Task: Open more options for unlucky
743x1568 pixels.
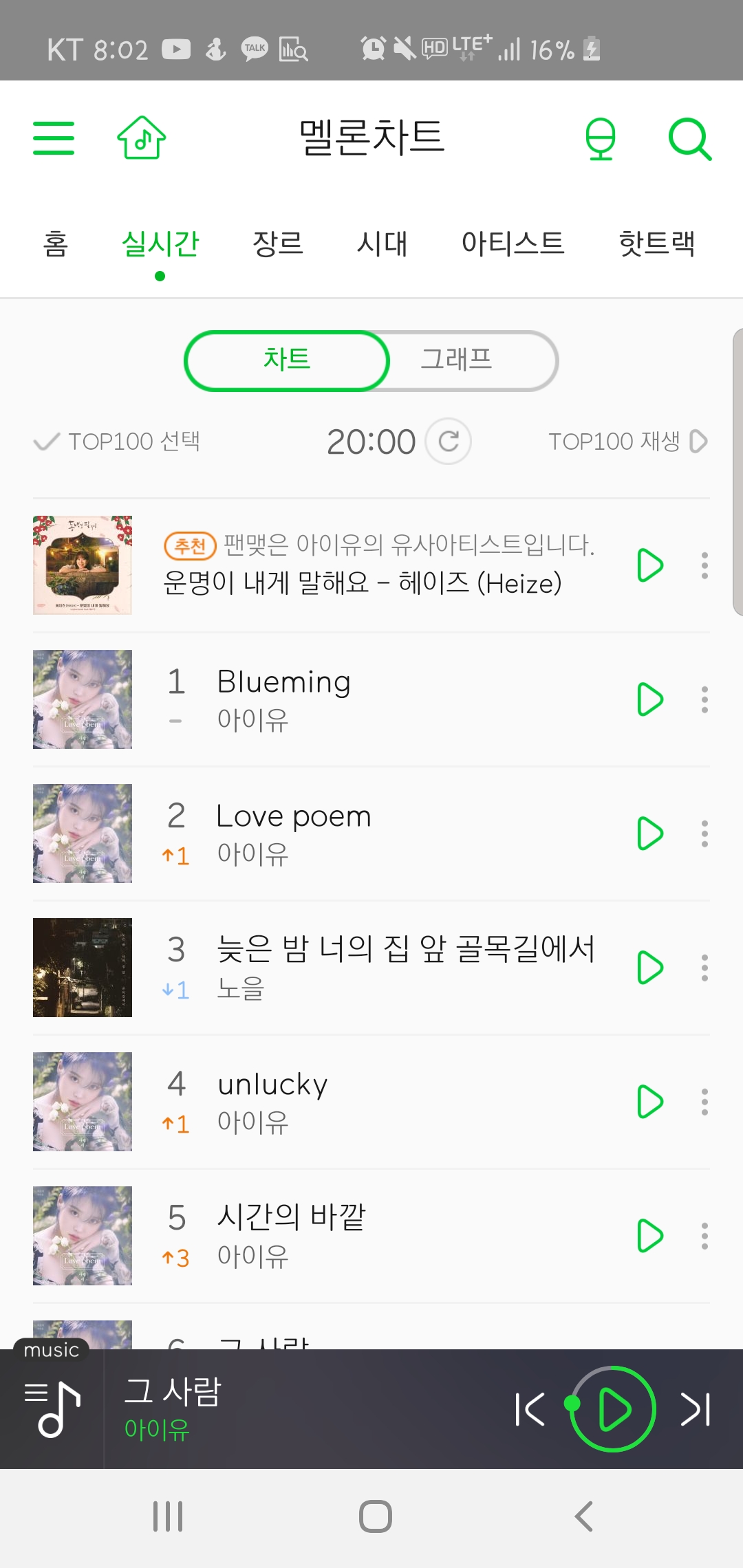Action: point(704,1102)
